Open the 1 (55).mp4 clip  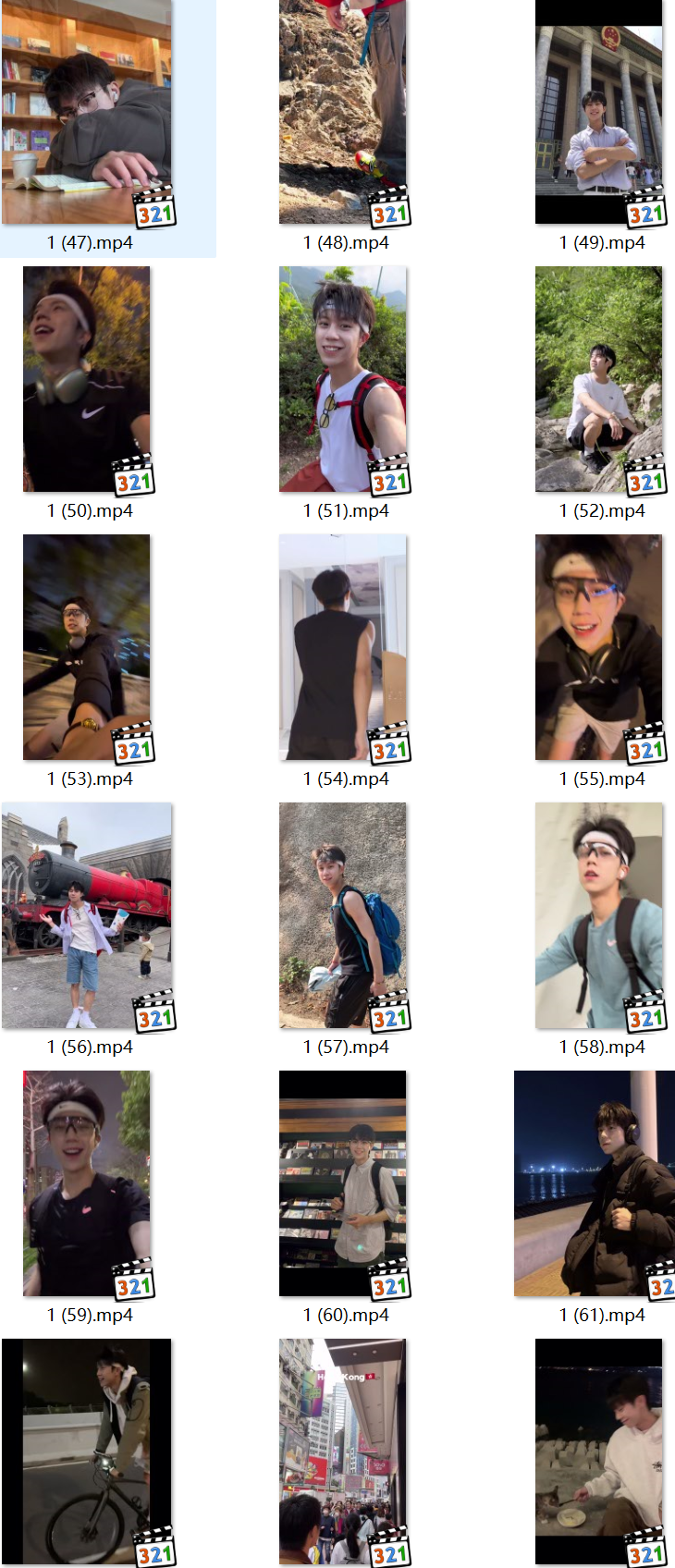599,647
